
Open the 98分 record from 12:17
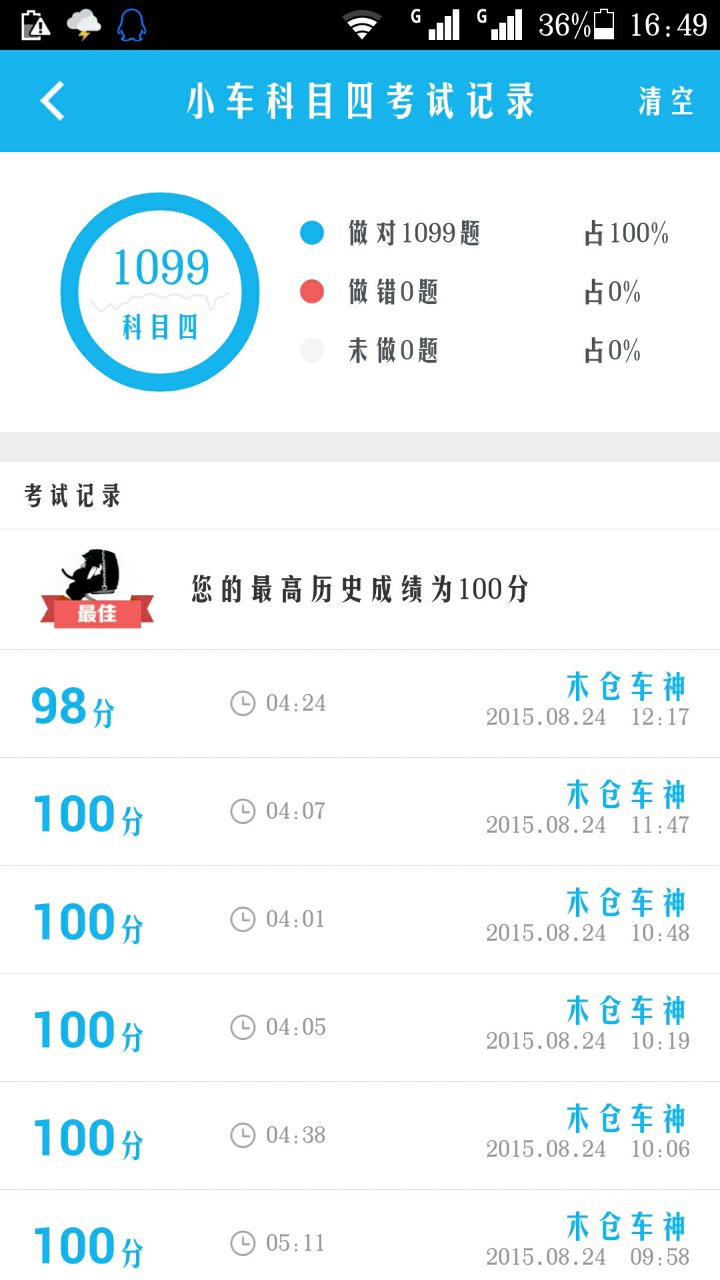360,704
